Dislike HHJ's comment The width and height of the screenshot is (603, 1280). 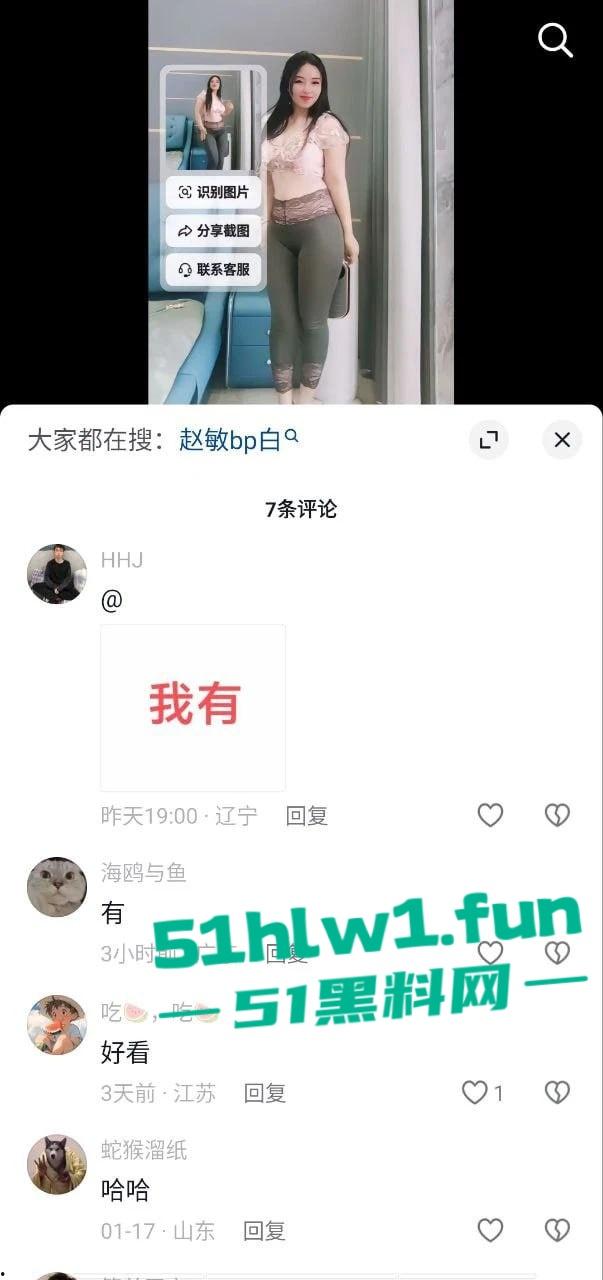tap(557, 816)
